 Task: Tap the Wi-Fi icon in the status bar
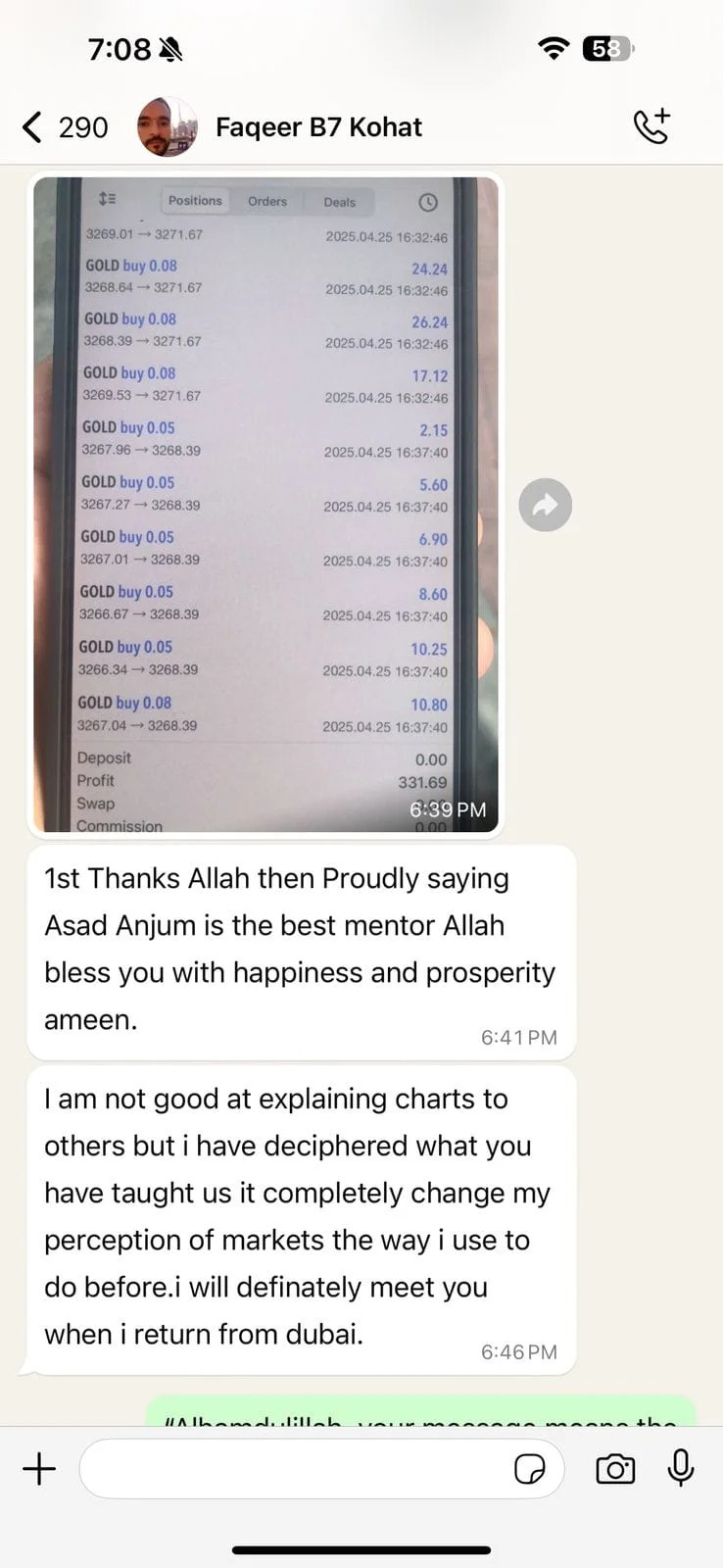pos(554,48)
